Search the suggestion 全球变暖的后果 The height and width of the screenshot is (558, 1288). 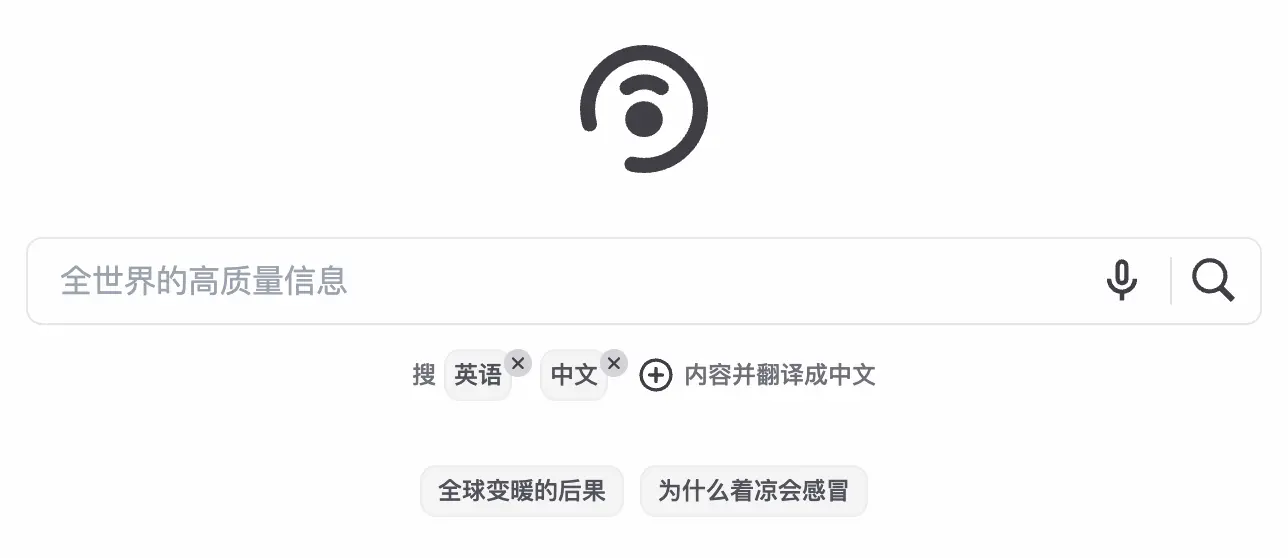[522, 491]
